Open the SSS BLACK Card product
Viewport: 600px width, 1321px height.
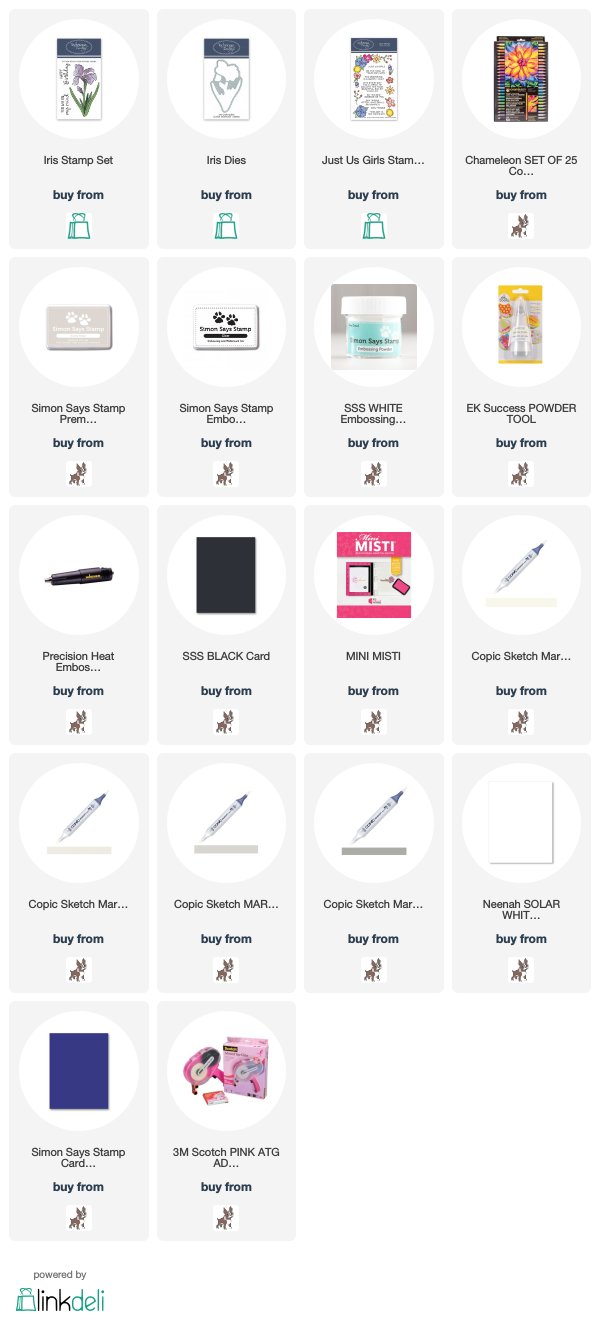226,625
